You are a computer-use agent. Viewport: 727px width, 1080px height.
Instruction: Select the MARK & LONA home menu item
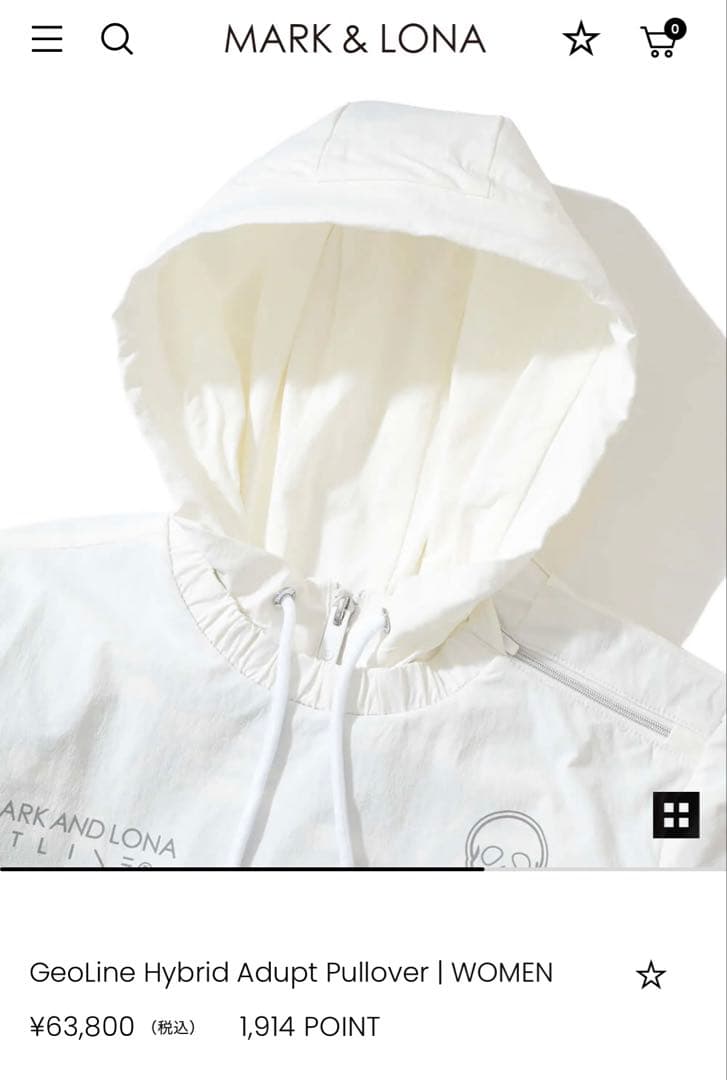point(357,40)
